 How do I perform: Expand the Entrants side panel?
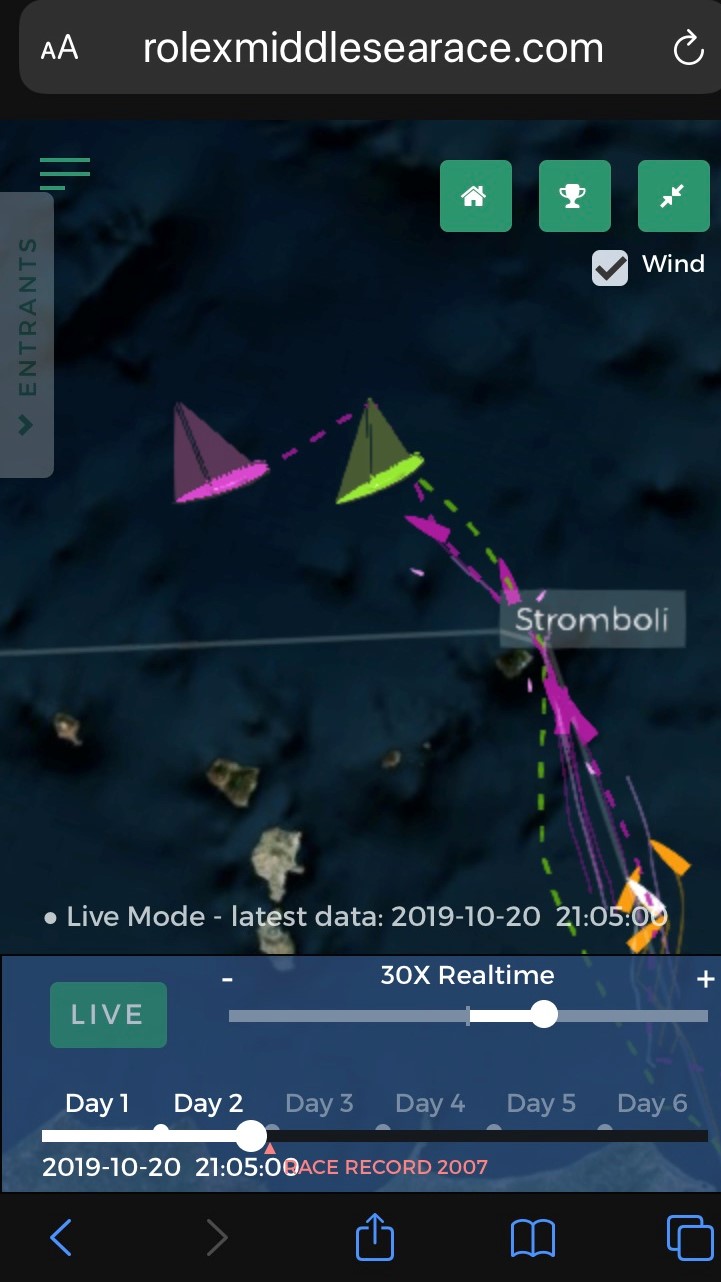[x=27, y=335]
